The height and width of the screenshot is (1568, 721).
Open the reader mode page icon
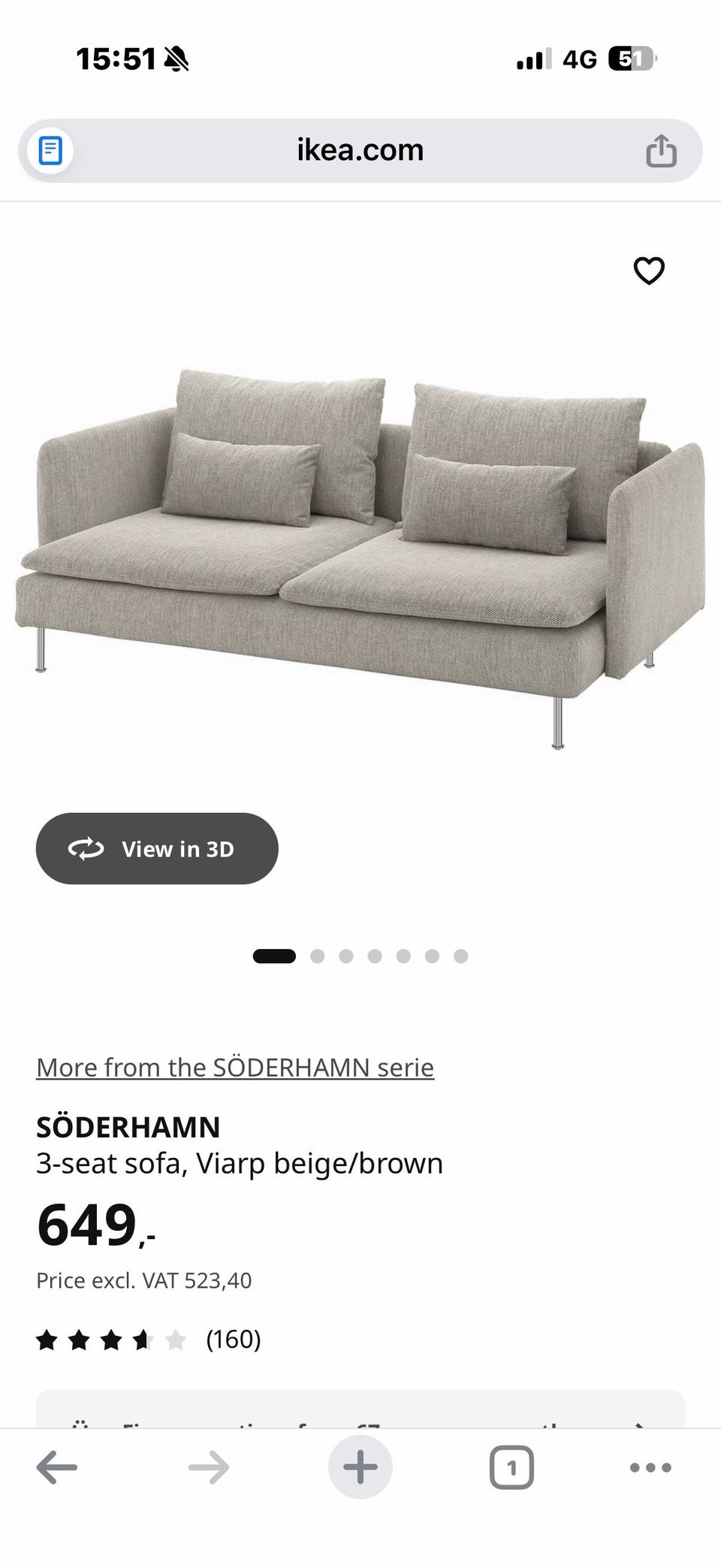pos(50,150)
